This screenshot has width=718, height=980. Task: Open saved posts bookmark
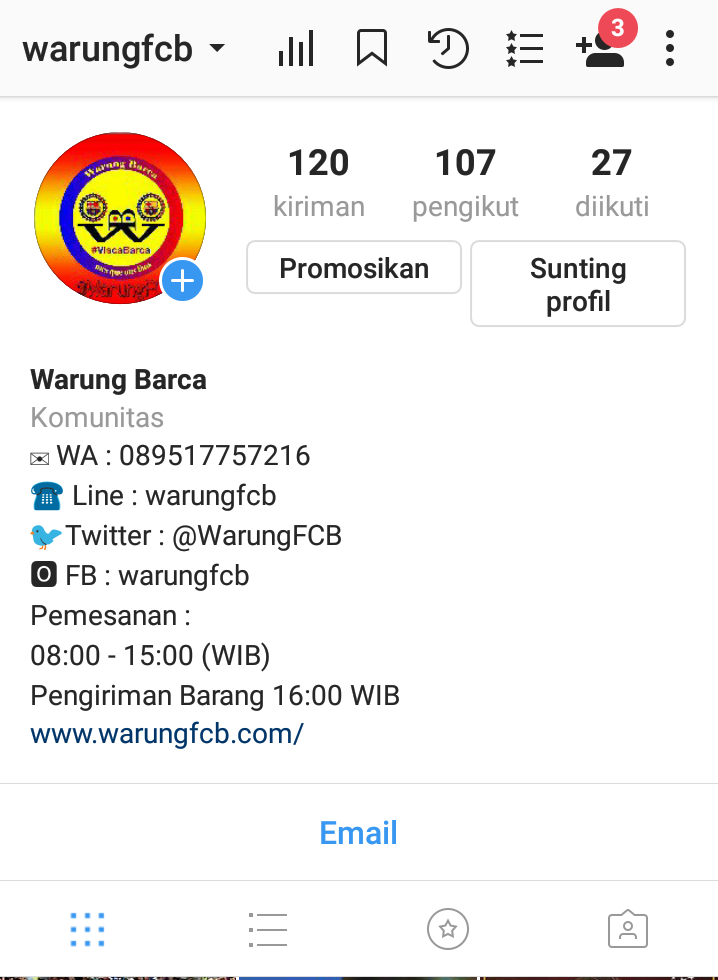[x=371, y=48]
